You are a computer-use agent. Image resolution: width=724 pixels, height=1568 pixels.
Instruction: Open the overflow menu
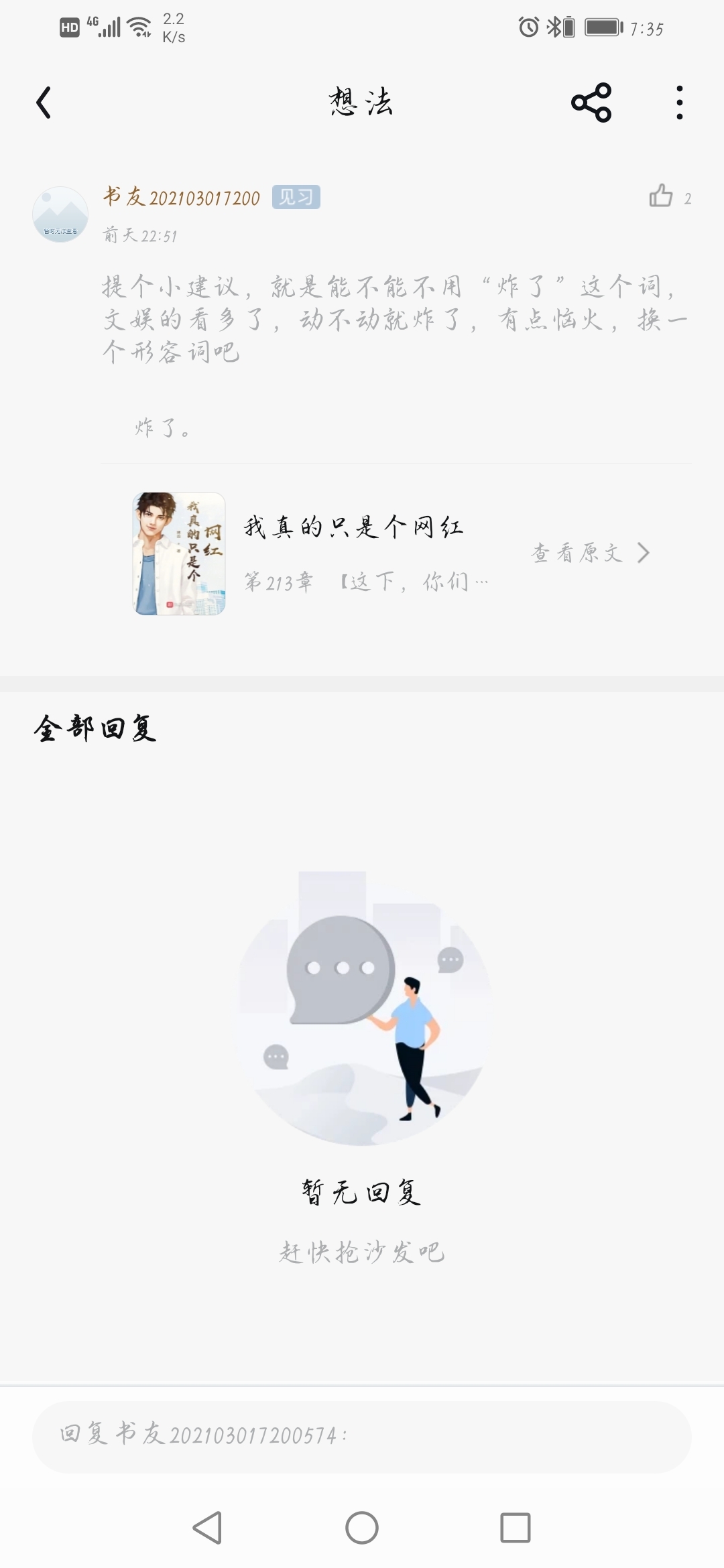coord(679,103)
